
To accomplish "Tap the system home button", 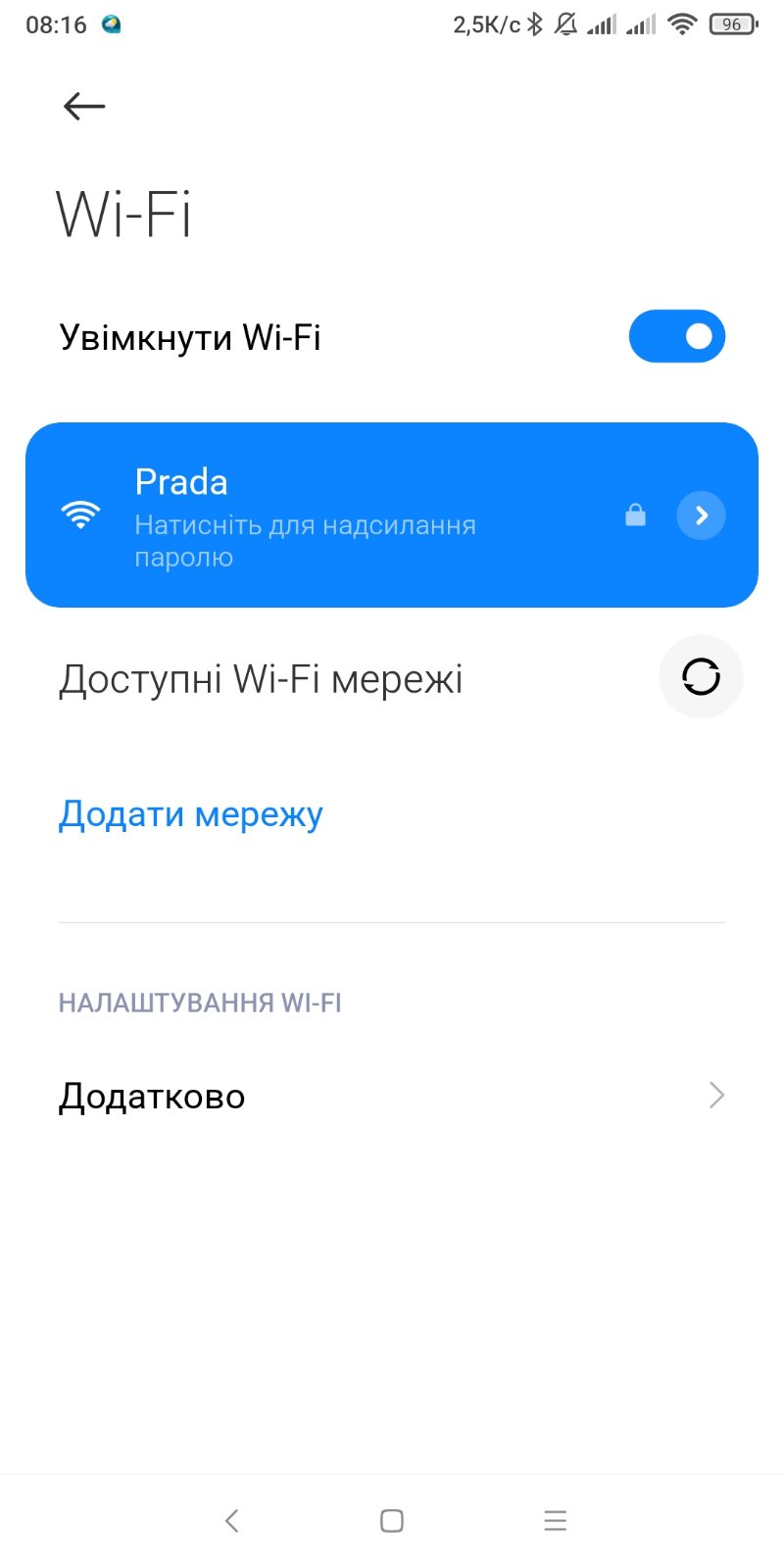I will (392, 1521).
